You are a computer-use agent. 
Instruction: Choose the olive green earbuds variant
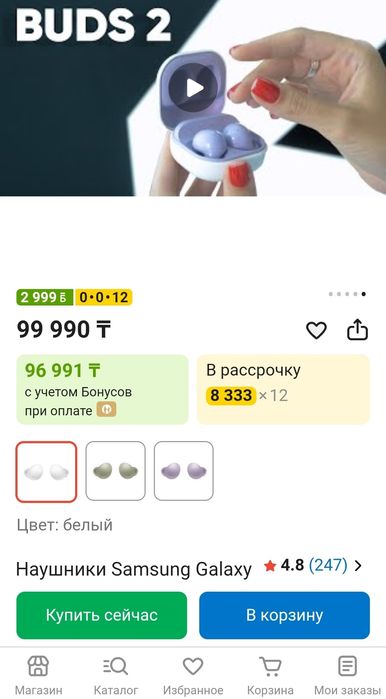click(x=115, y=471)
